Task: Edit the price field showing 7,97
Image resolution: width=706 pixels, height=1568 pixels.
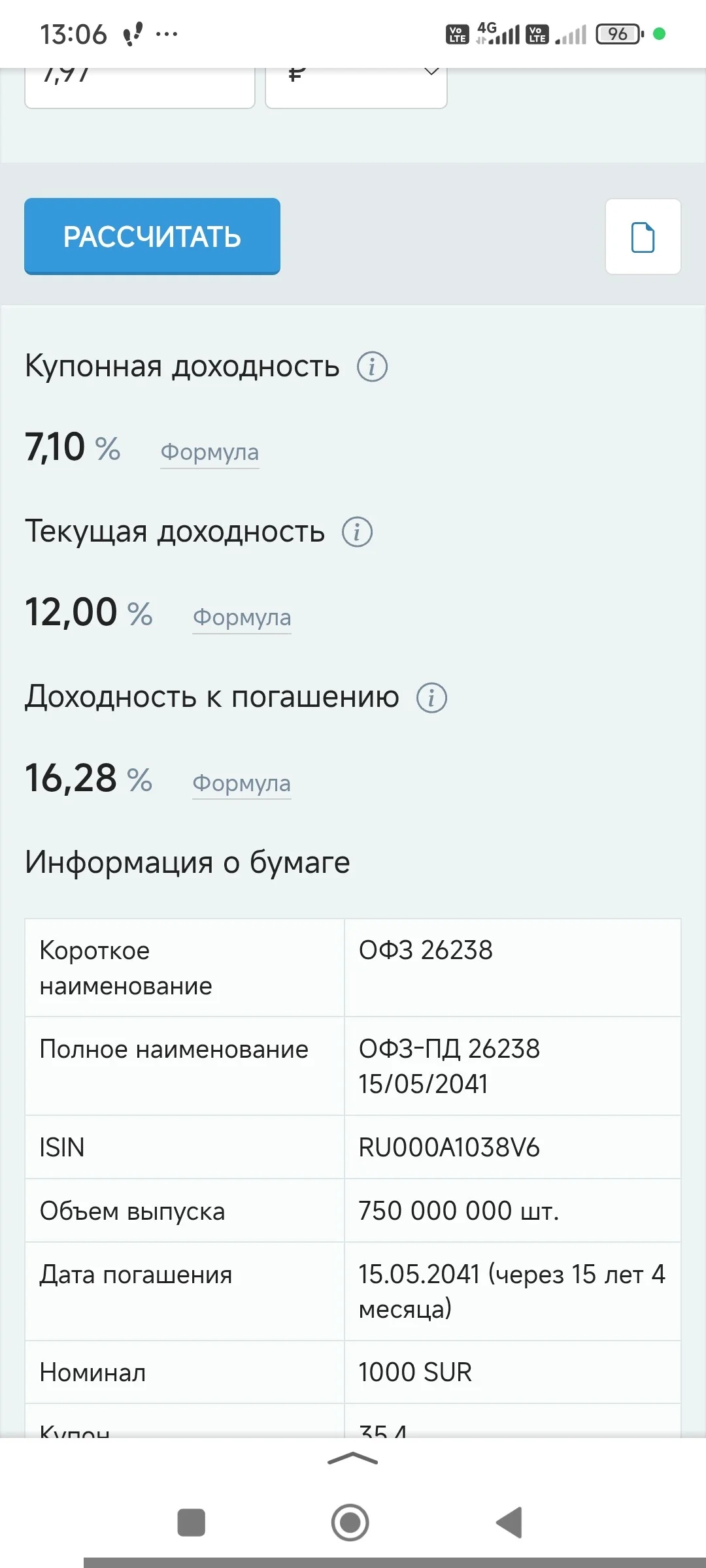Action: (x=140, y=88)
